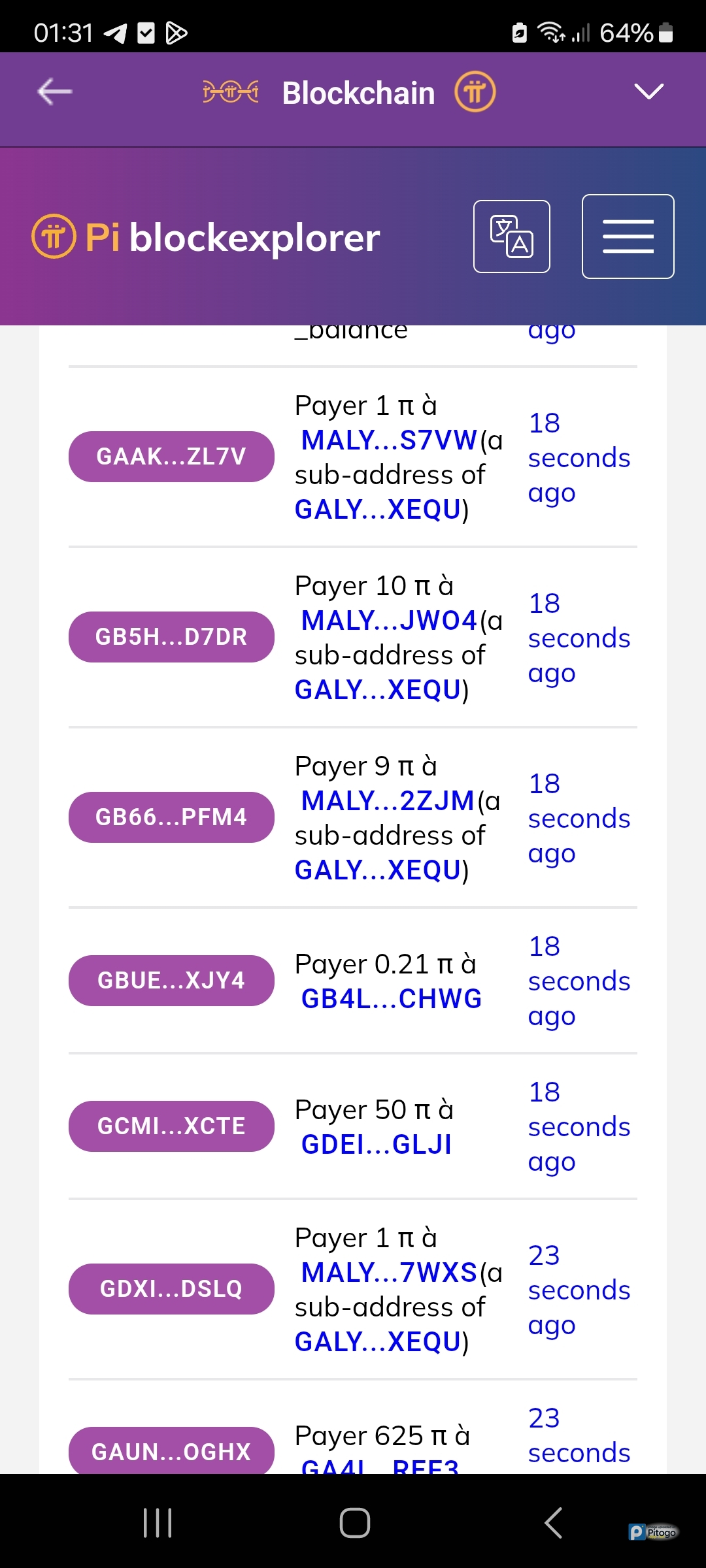Follow the MALY...2ZJM address link
Screen dimensions: 706x1568
387,801
